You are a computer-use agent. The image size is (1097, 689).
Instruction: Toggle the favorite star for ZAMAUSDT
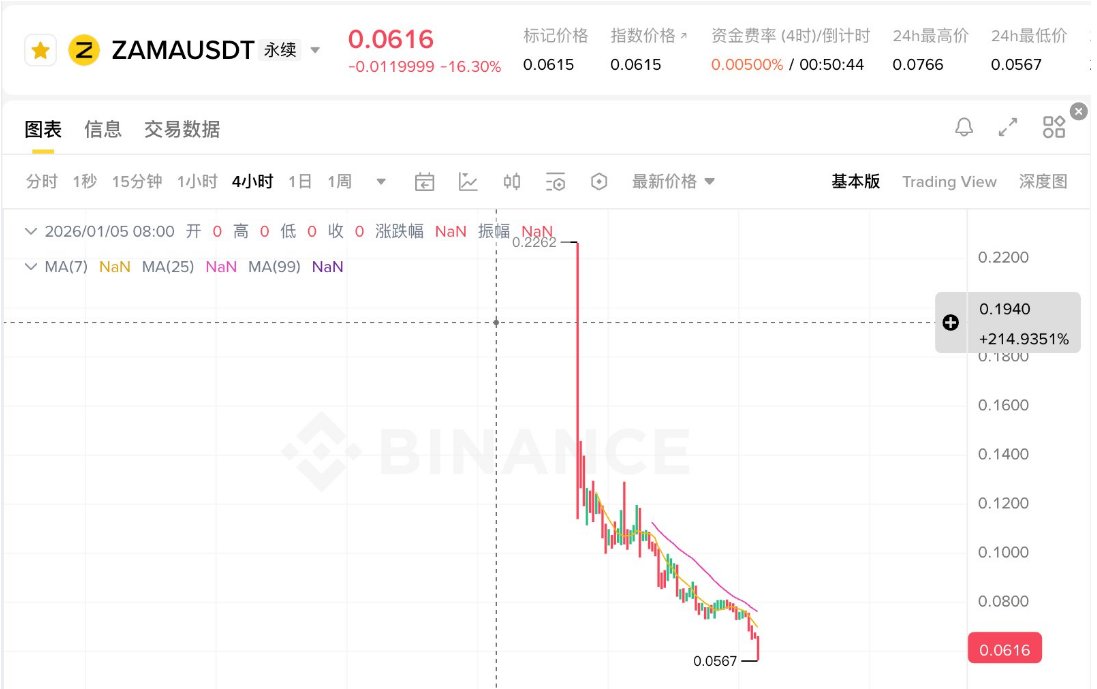[40, 50]
